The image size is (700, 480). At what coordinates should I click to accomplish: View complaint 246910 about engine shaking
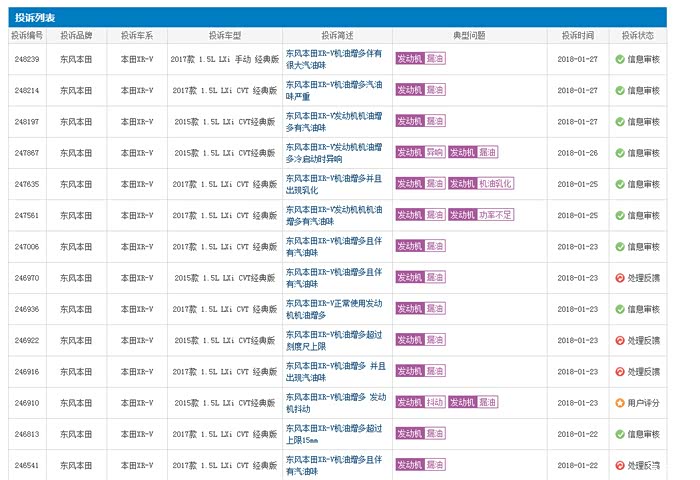(333, 403)
